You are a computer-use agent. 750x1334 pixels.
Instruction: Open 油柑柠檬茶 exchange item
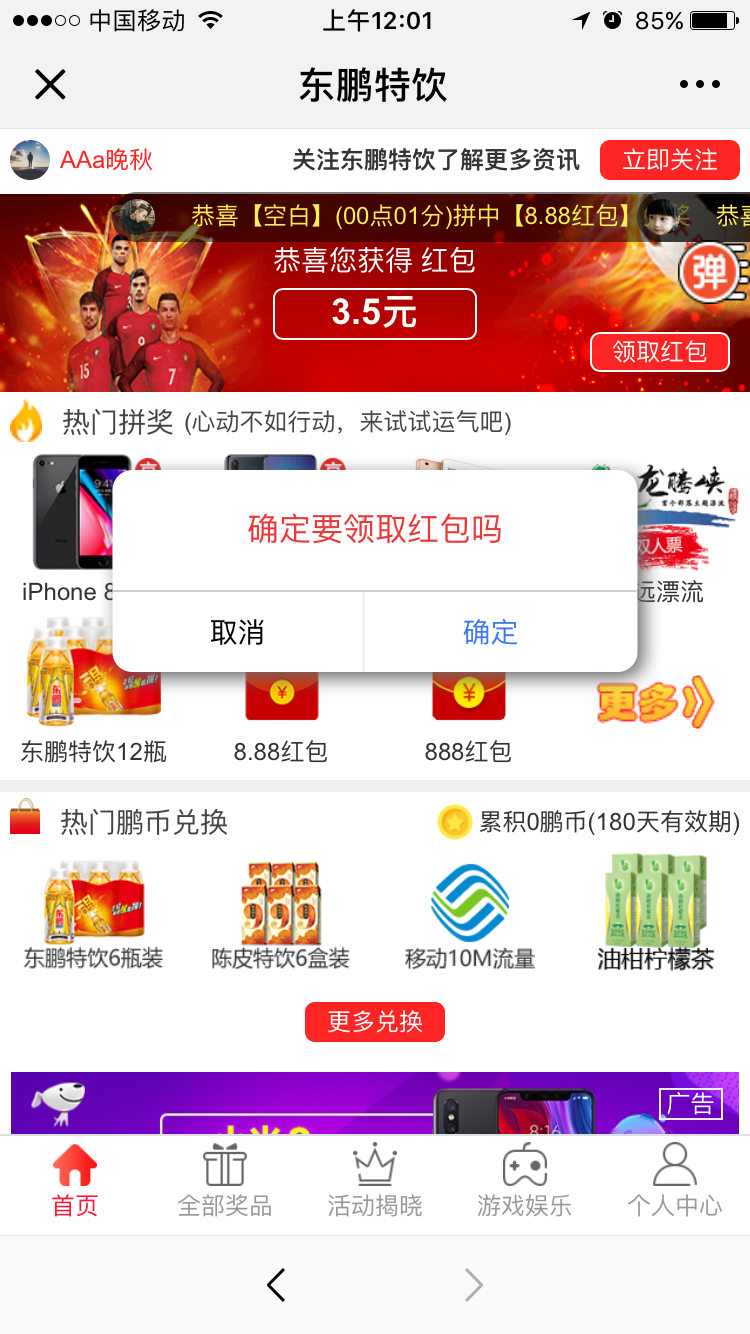point(656,912)
